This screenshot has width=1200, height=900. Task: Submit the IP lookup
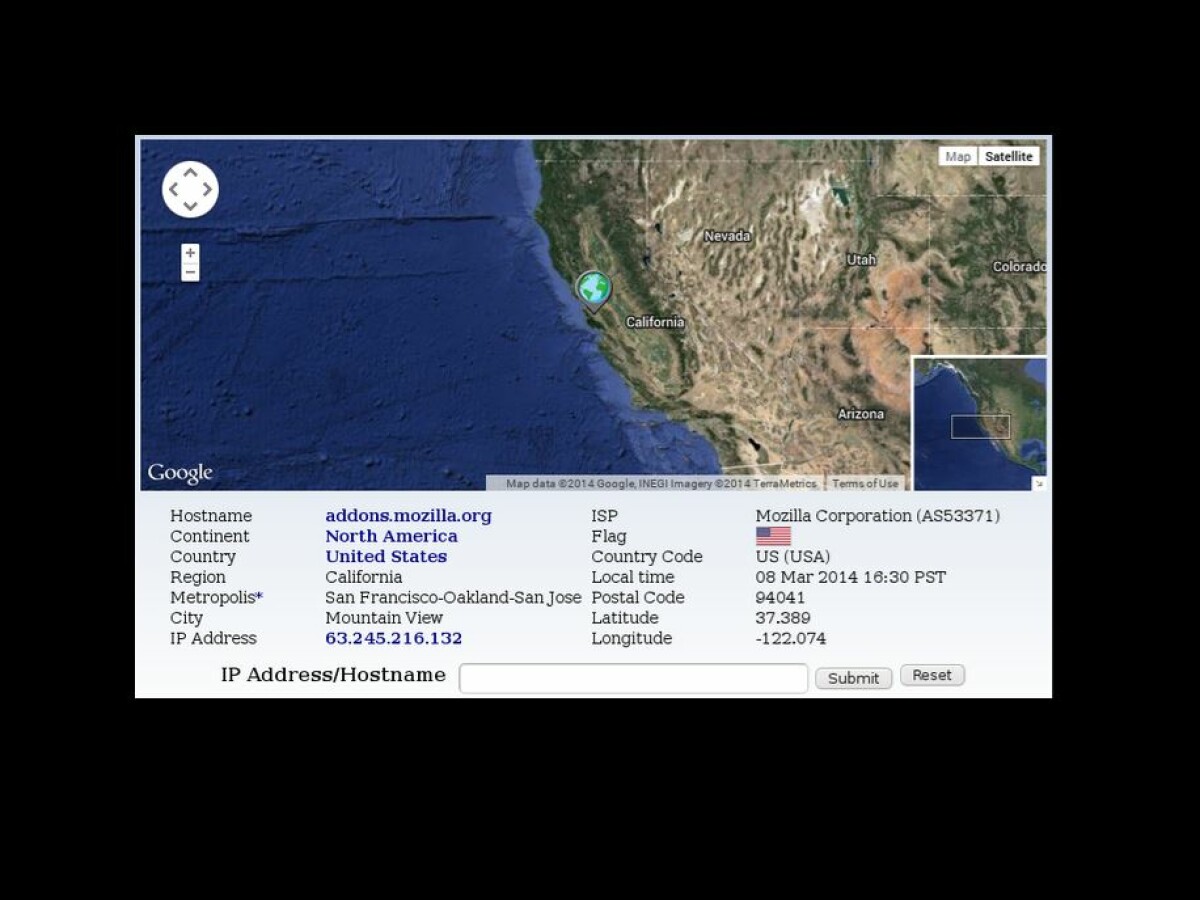point(853,678)
